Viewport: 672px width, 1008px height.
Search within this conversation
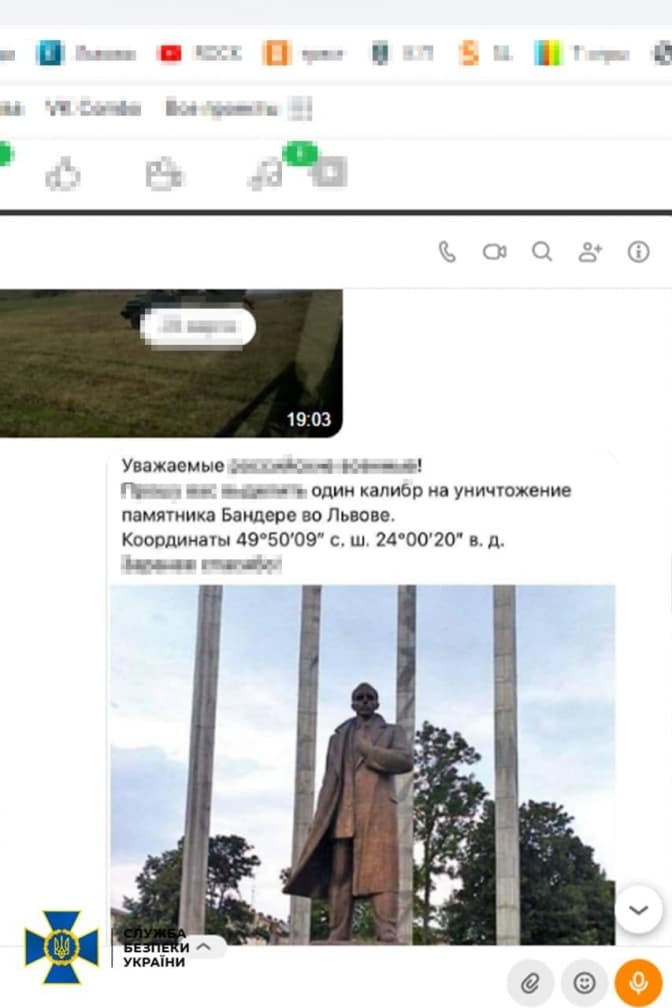click(x=542, y=252)
